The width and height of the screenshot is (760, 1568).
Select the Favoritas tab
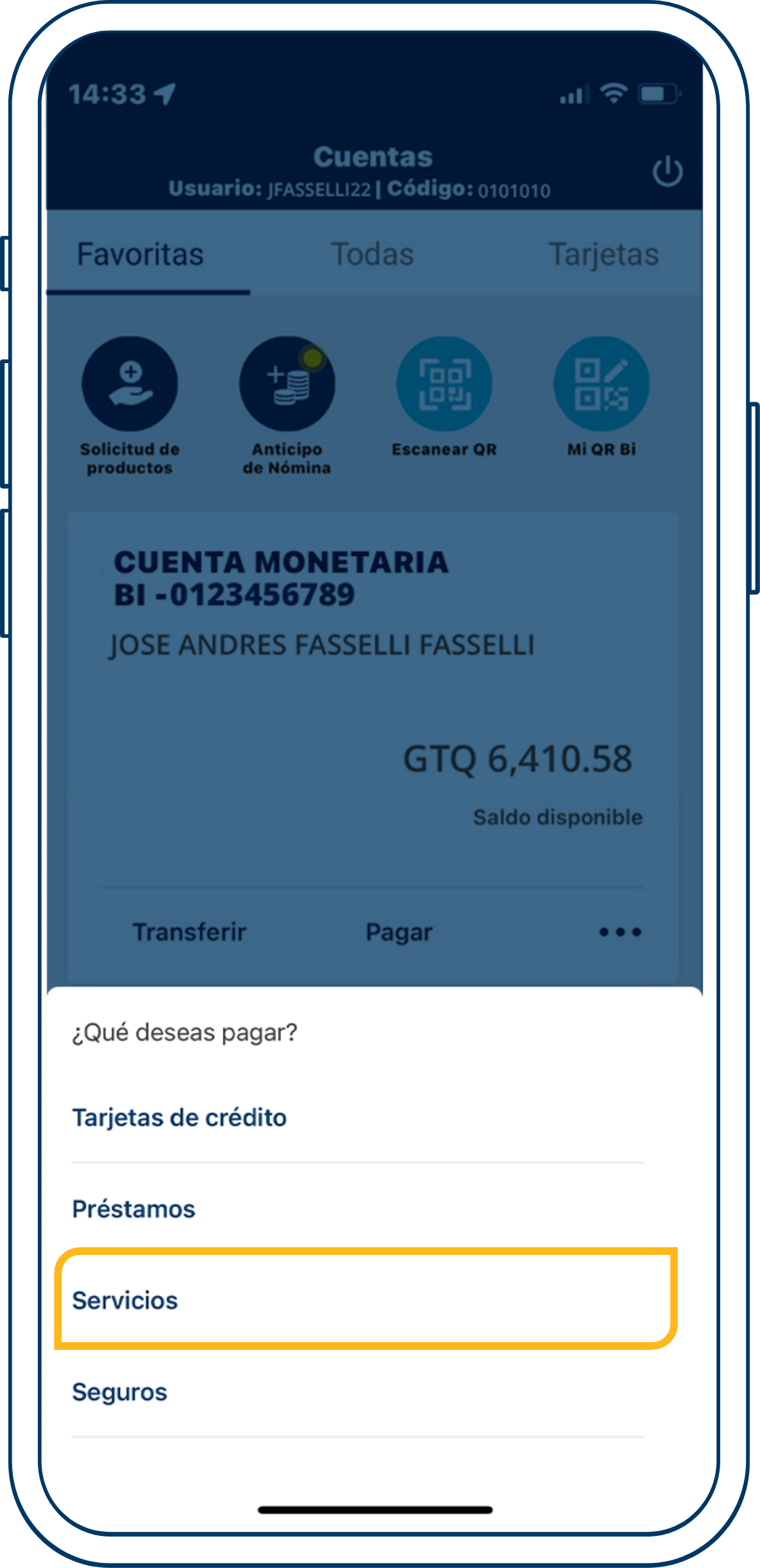point(141,254)
